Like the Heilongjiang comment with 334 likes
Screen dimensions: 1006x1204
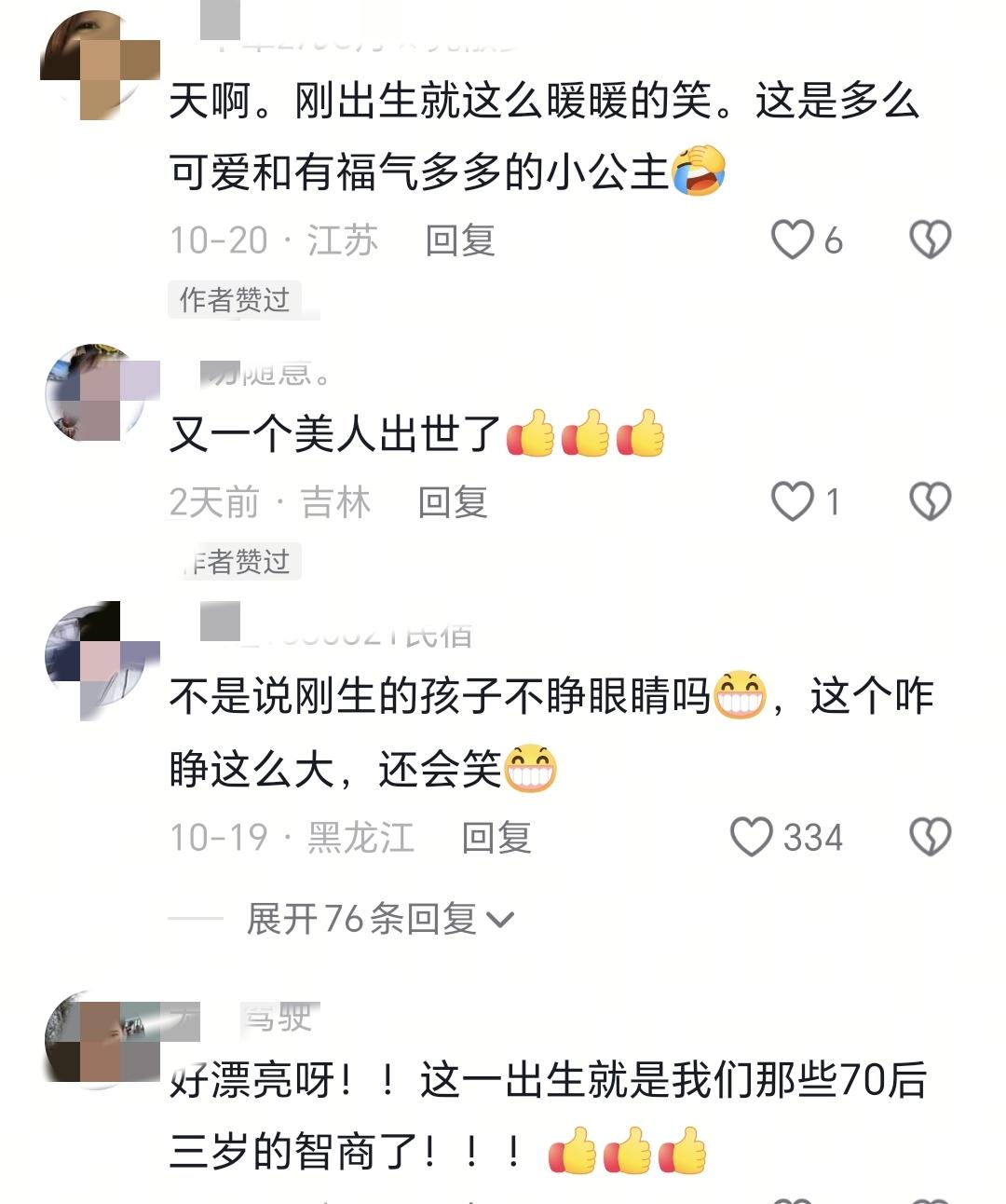point(752,837)
